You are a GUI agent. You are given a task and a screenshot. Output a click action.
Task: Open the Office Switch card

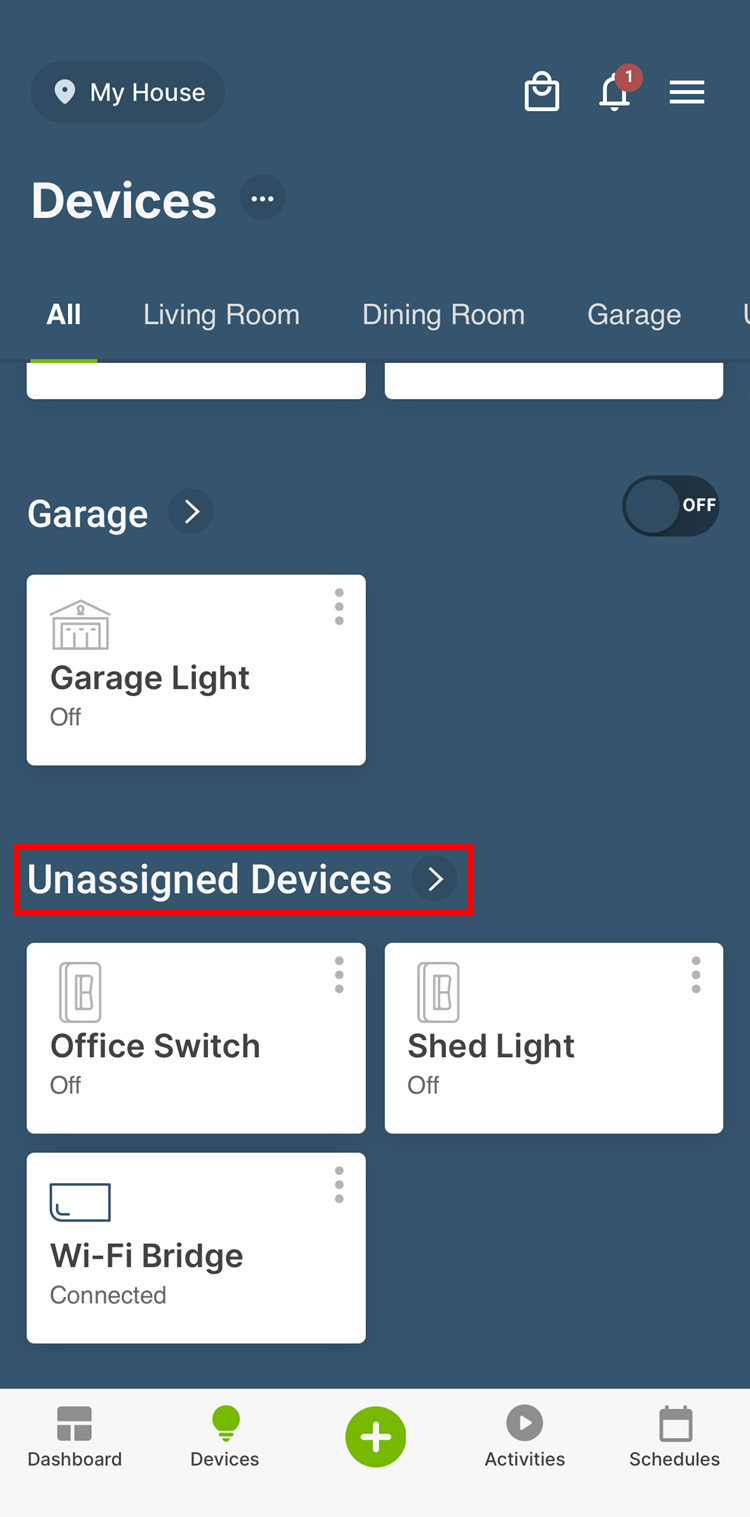tap(196, 1038)
